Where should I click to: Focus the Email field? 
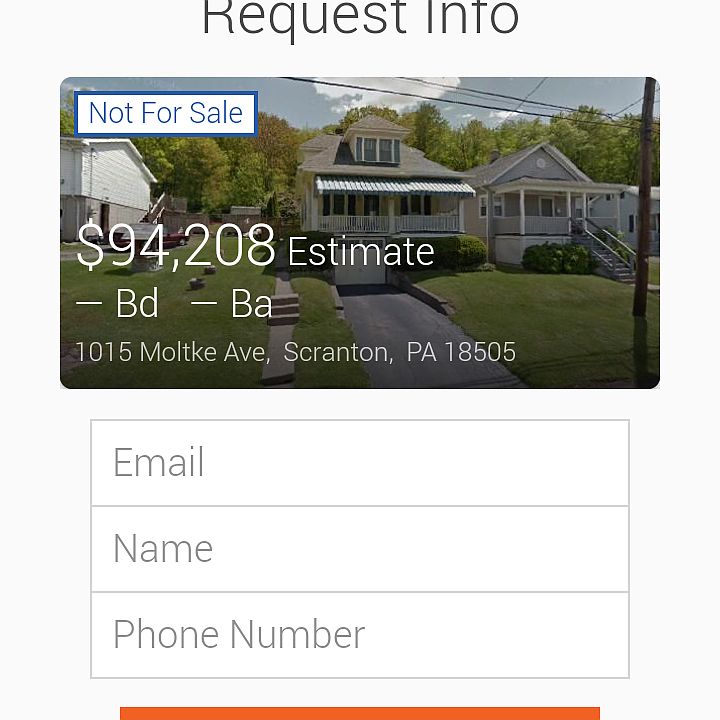[x=360, y=463]
